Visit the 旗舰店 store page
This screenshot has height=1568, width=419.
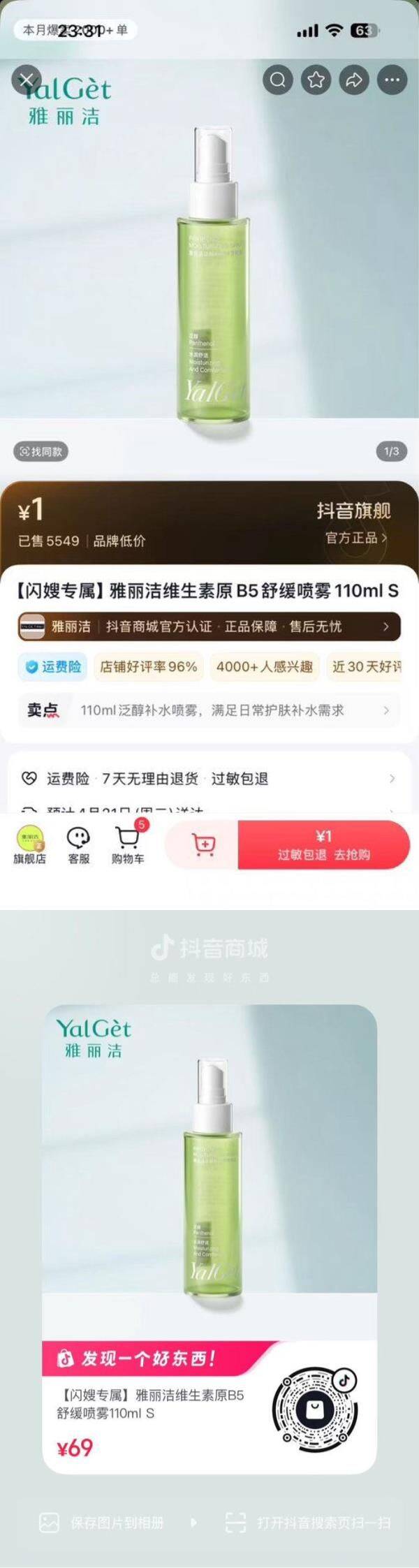[29, 845]
